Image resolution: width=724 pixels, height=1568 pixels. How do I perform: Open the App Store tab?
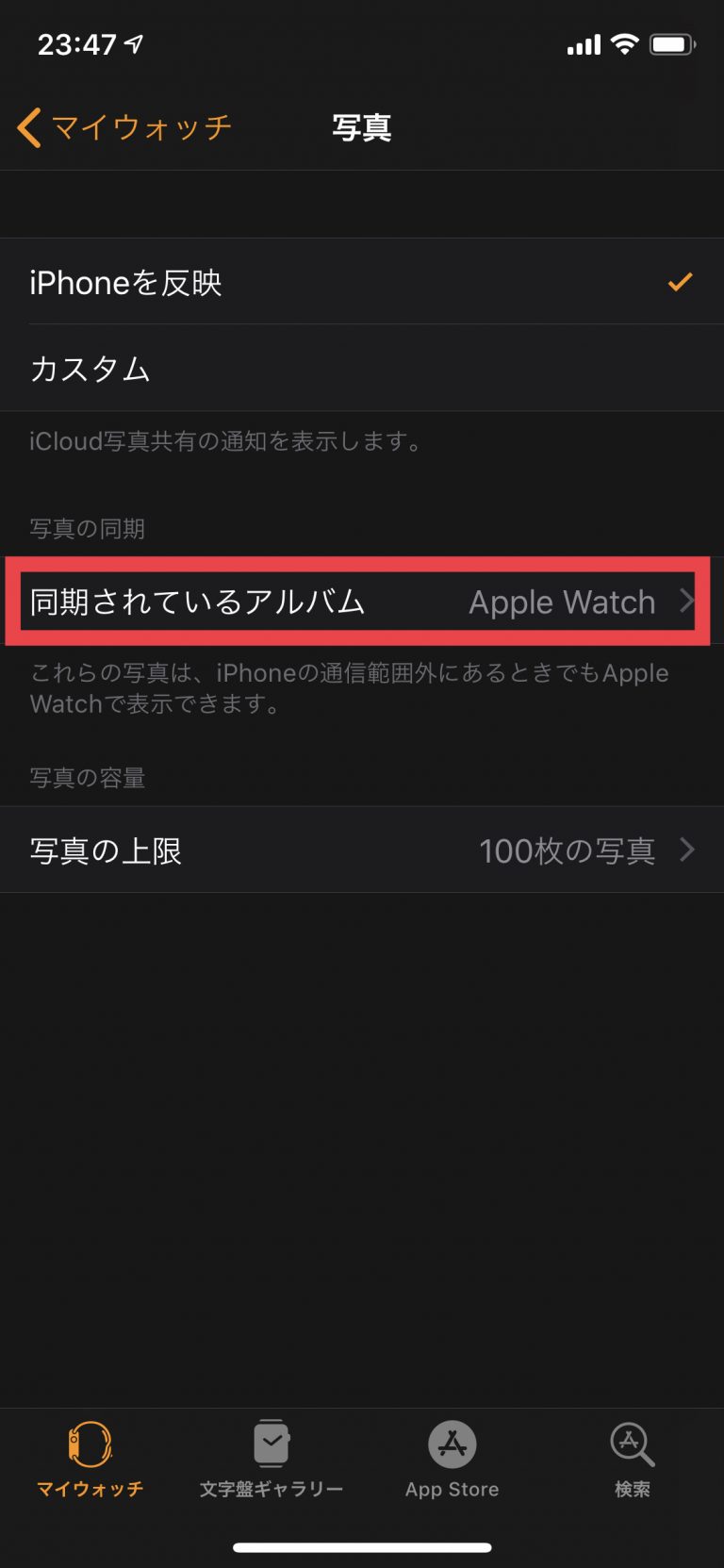[x=452, y=1458]
